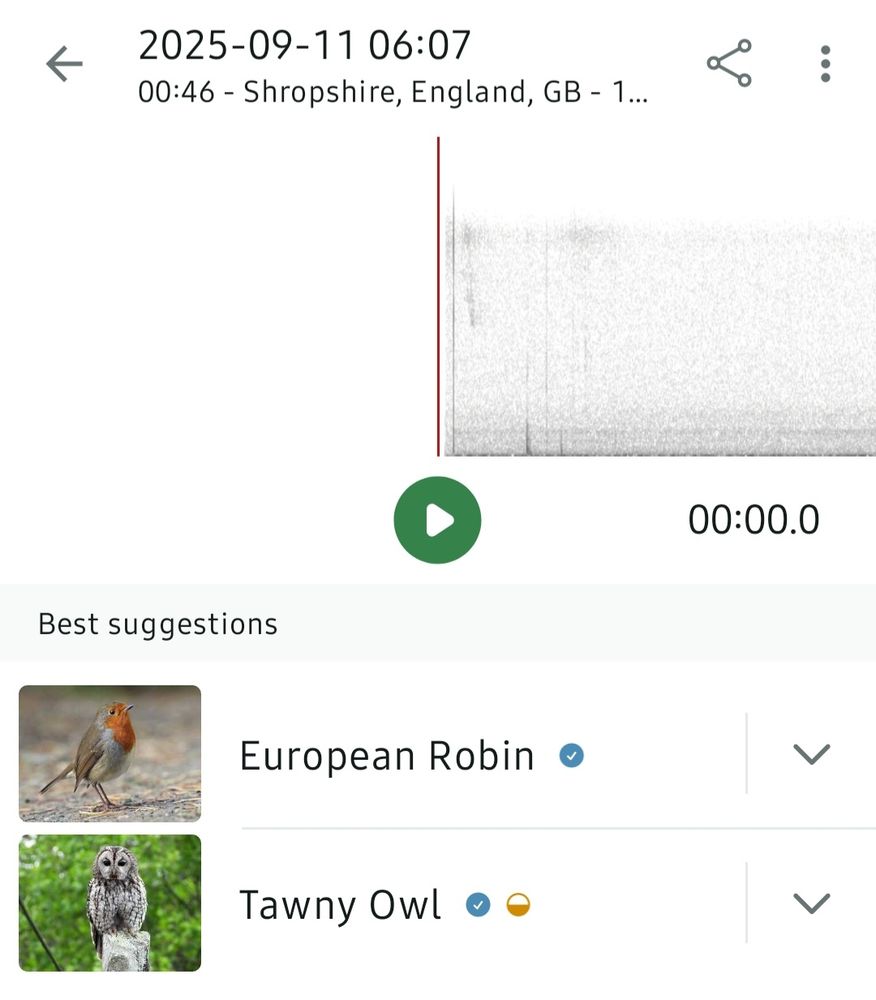Select the Tawny Owl suggestion name
Image resolution: width=876 pixels, height=1000 pixels.
[339, 906]
